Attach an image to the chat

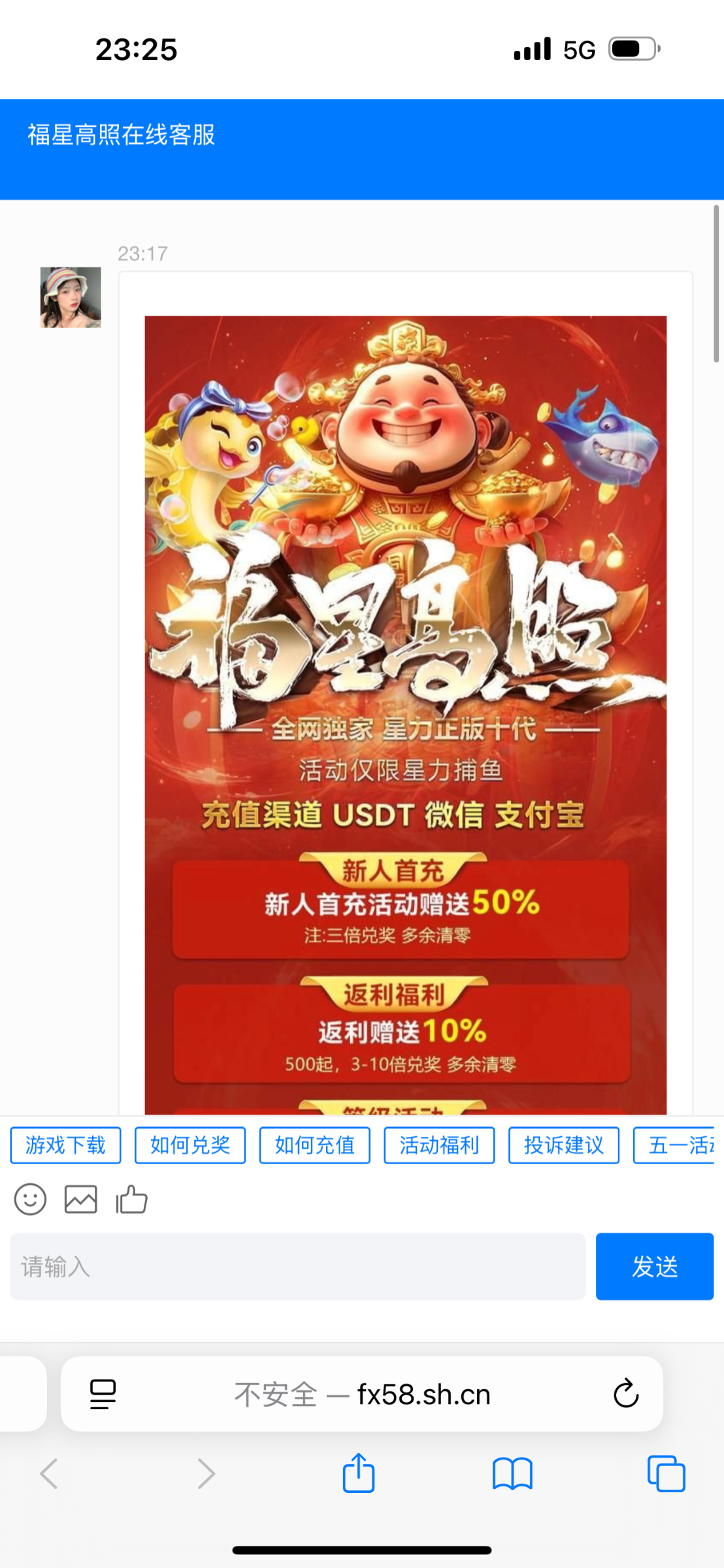tap(81, 1200)
